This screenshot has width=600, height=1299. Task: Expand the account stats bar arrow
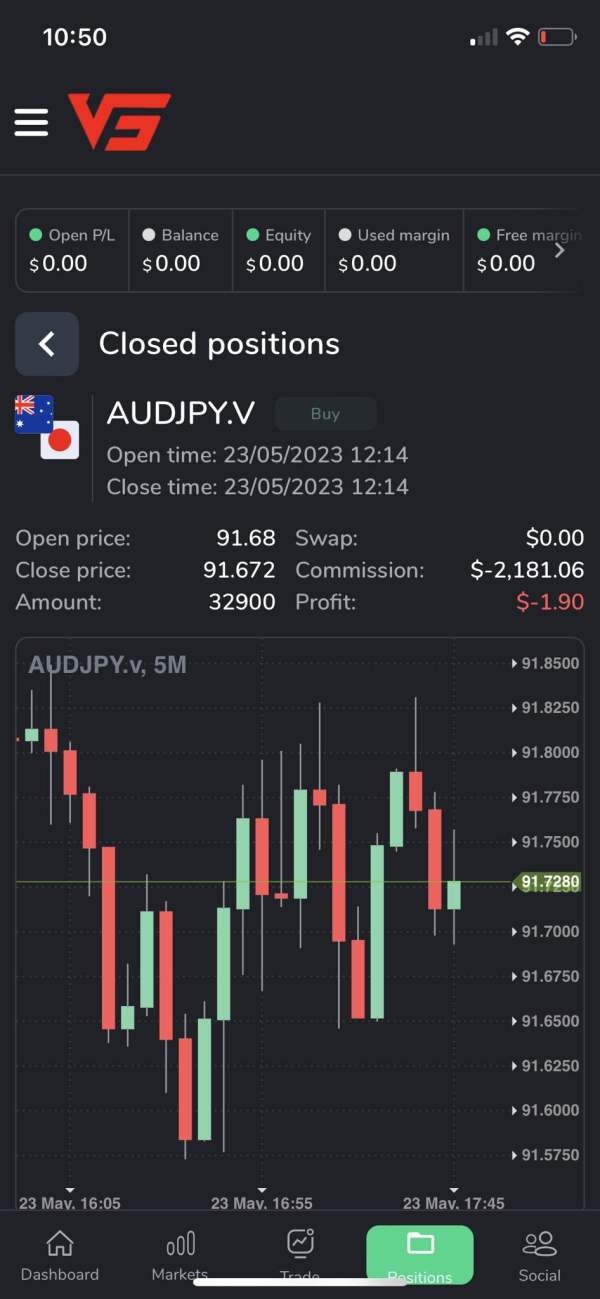point(560,250)
